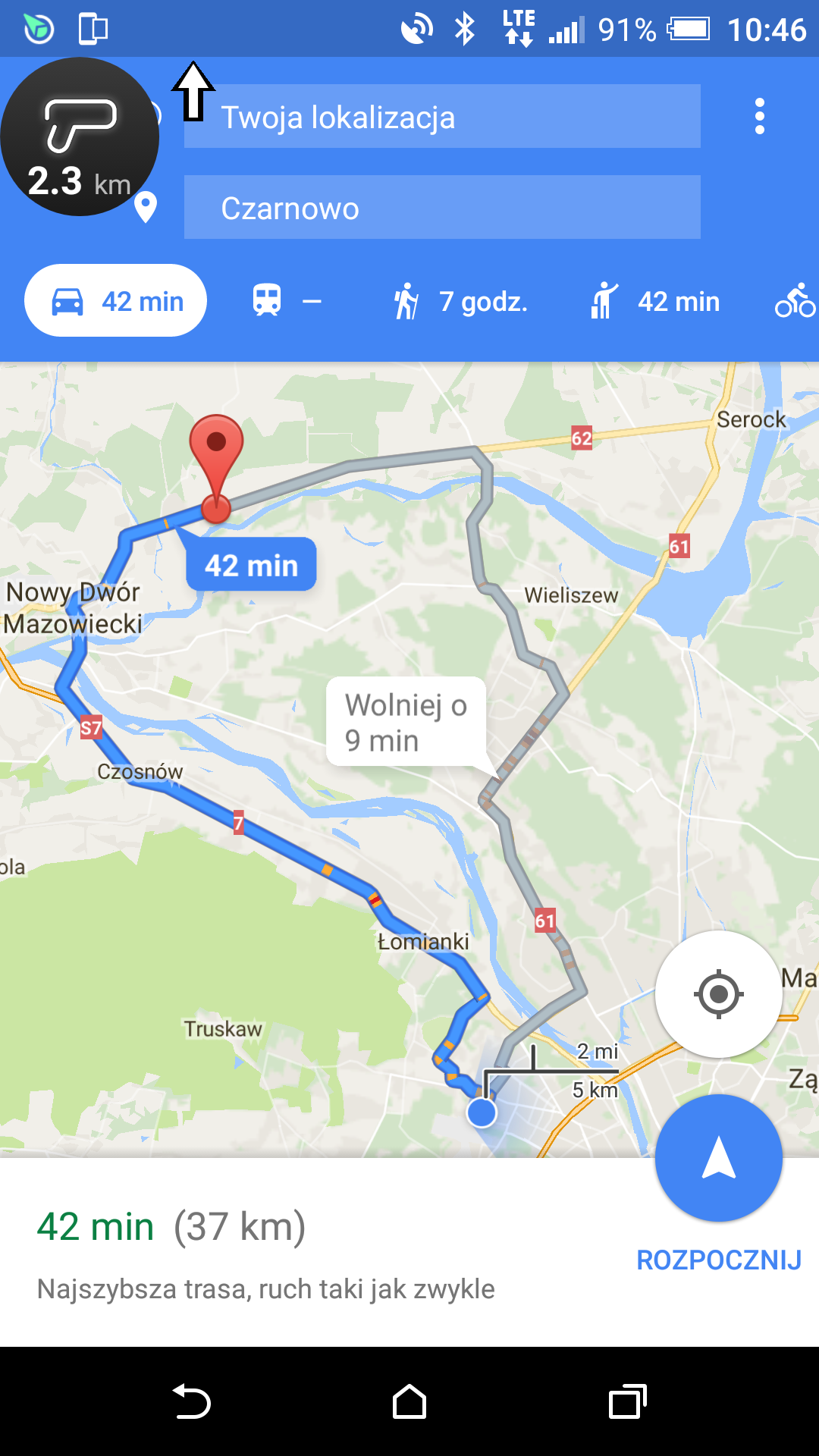The image size is (819, 1456).
Task: Switch to public transit mode
Action: tap(287, 301)
